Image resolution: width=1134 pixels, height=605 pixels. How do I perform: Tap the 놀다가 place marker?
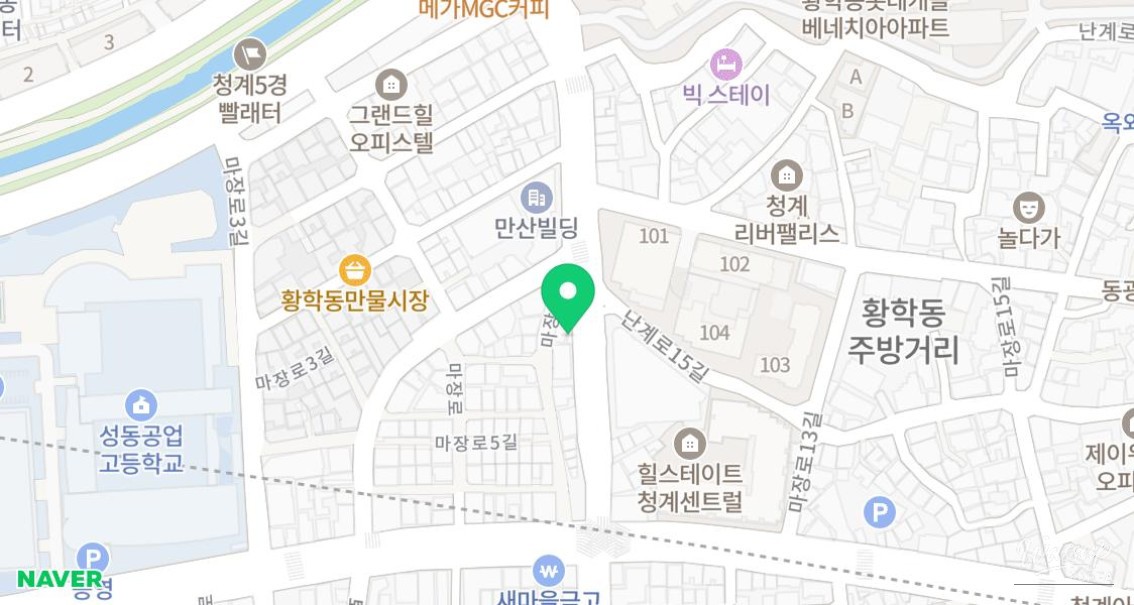[x=1028, y=207]
